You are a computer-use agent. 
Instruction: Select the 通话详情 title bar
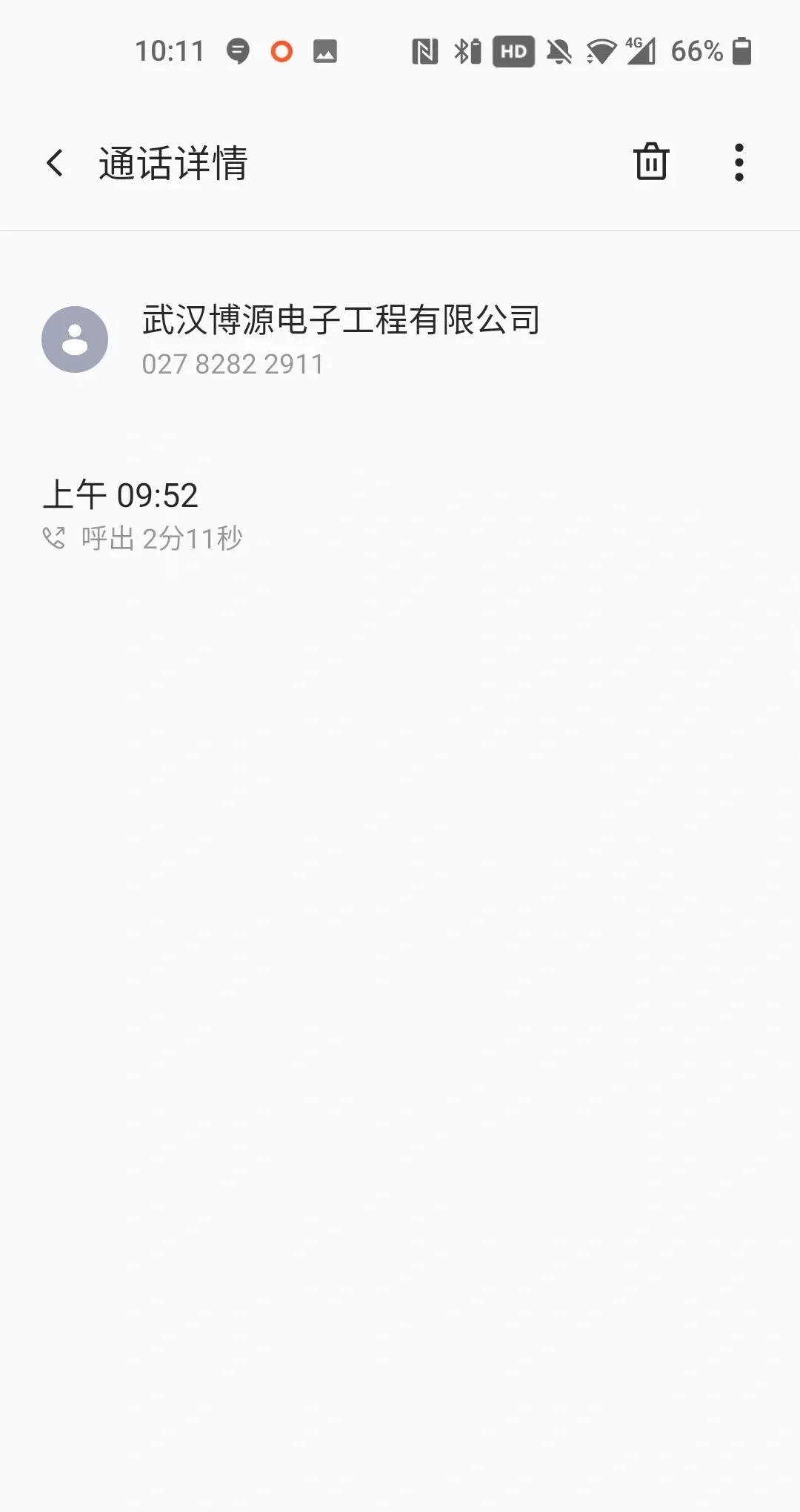coord(176,162)
